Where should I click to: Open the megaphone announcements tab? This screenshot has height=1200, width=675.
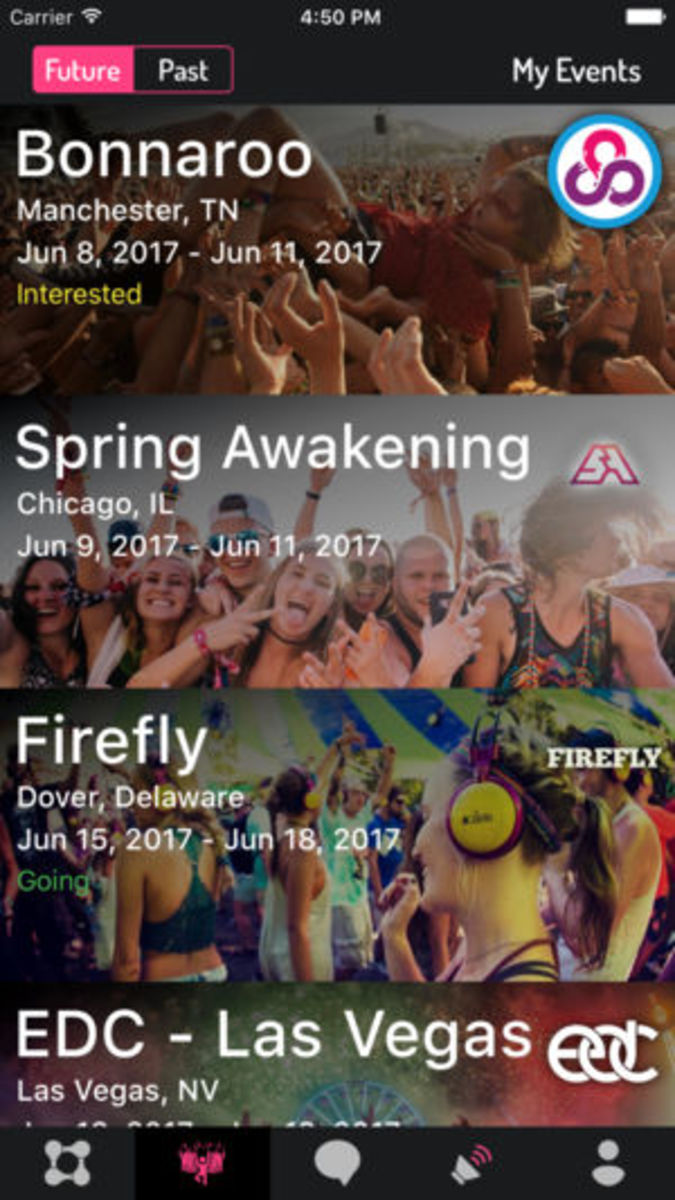click(472, 1164)
